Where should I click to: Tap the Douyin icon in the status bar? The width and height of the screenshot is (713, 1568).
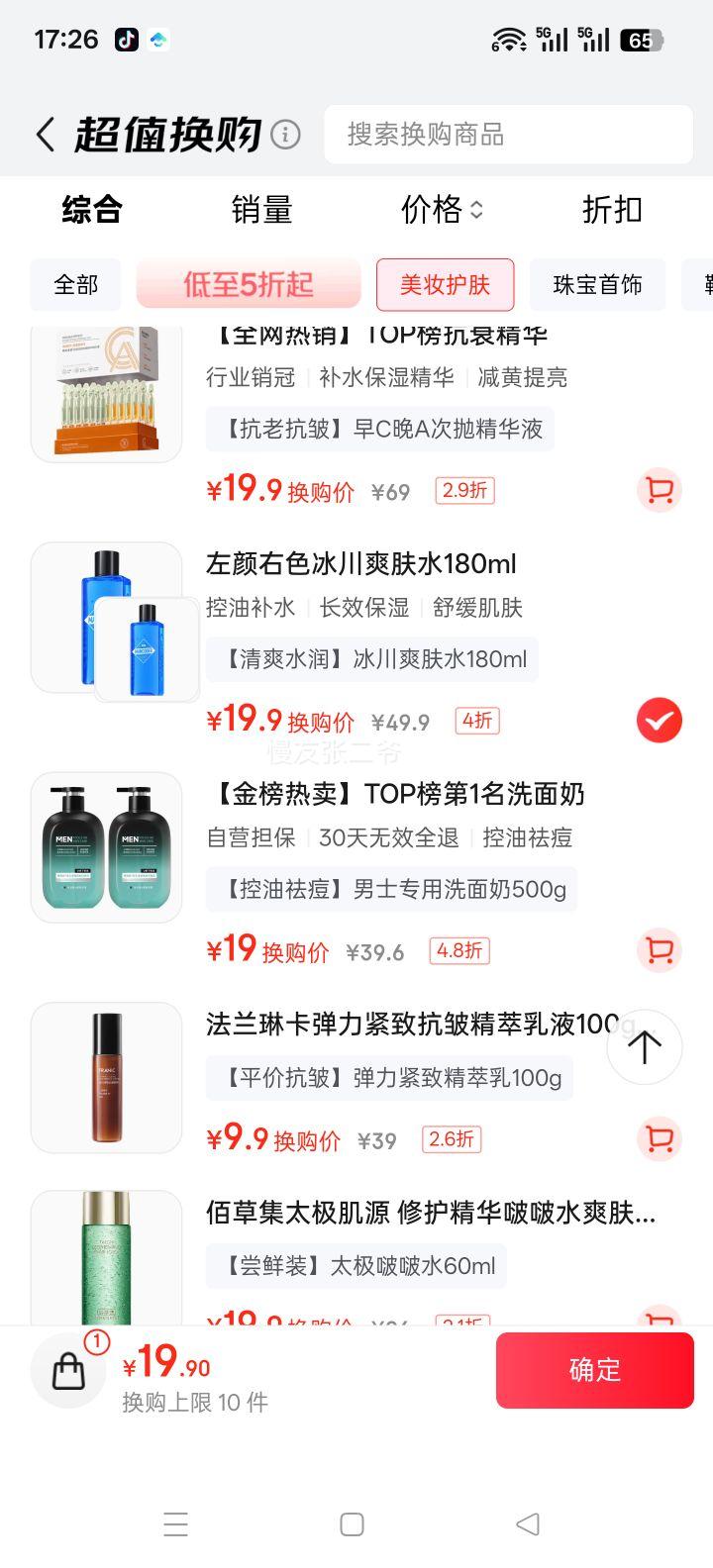pos(123,40)
